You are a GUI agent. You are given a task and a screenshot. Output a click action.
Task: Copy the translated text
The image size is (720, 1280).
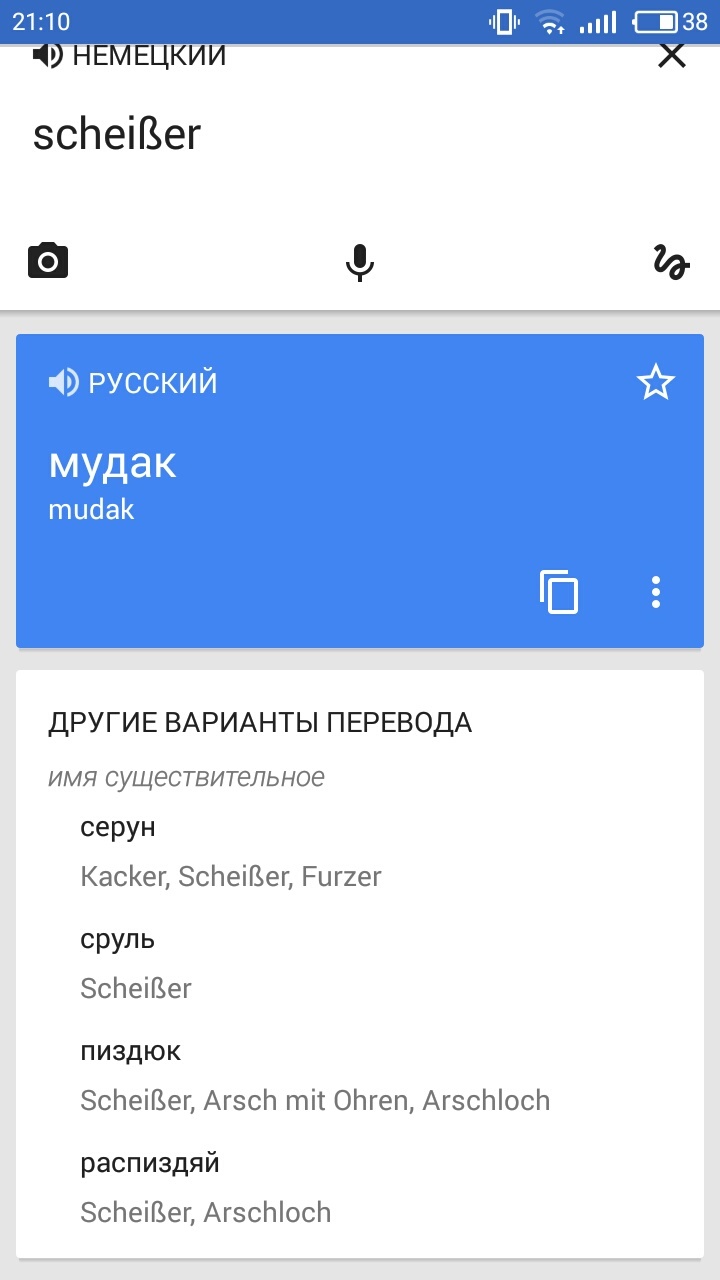click(559, 592)
